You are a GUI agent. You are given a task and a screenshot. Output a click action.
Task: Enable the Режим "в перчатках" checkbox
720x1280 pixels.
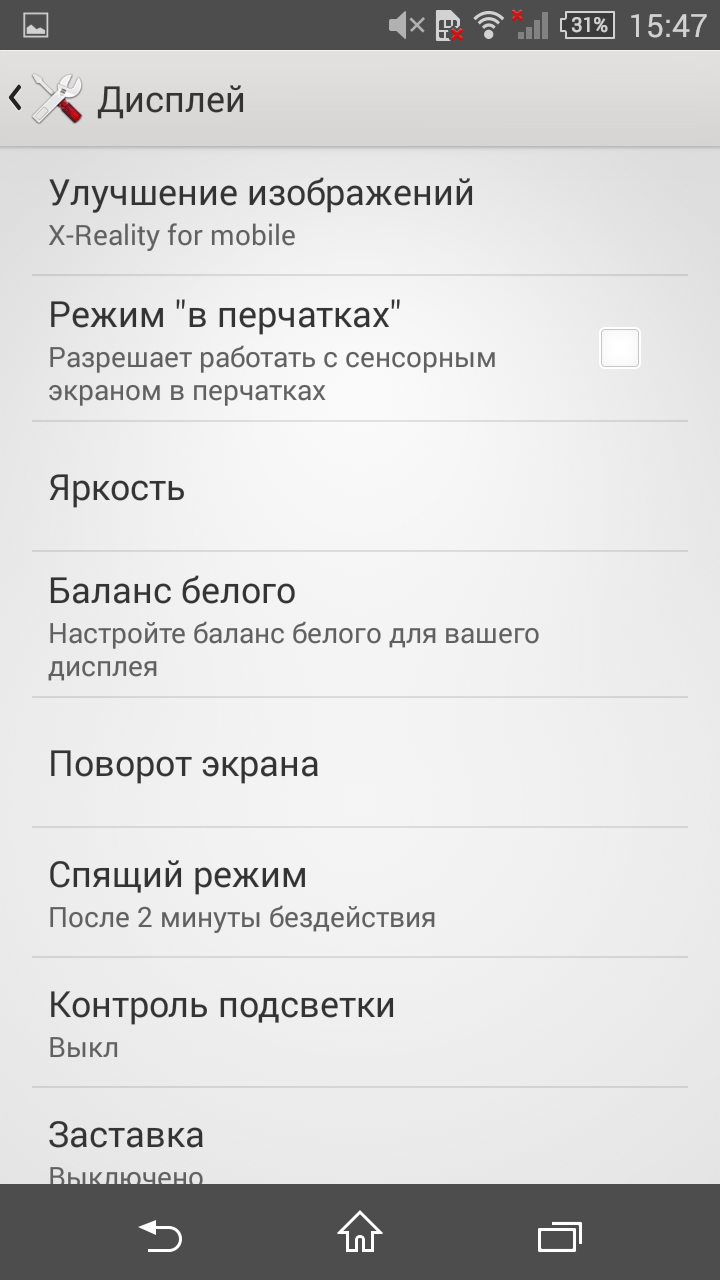[619, 348]
